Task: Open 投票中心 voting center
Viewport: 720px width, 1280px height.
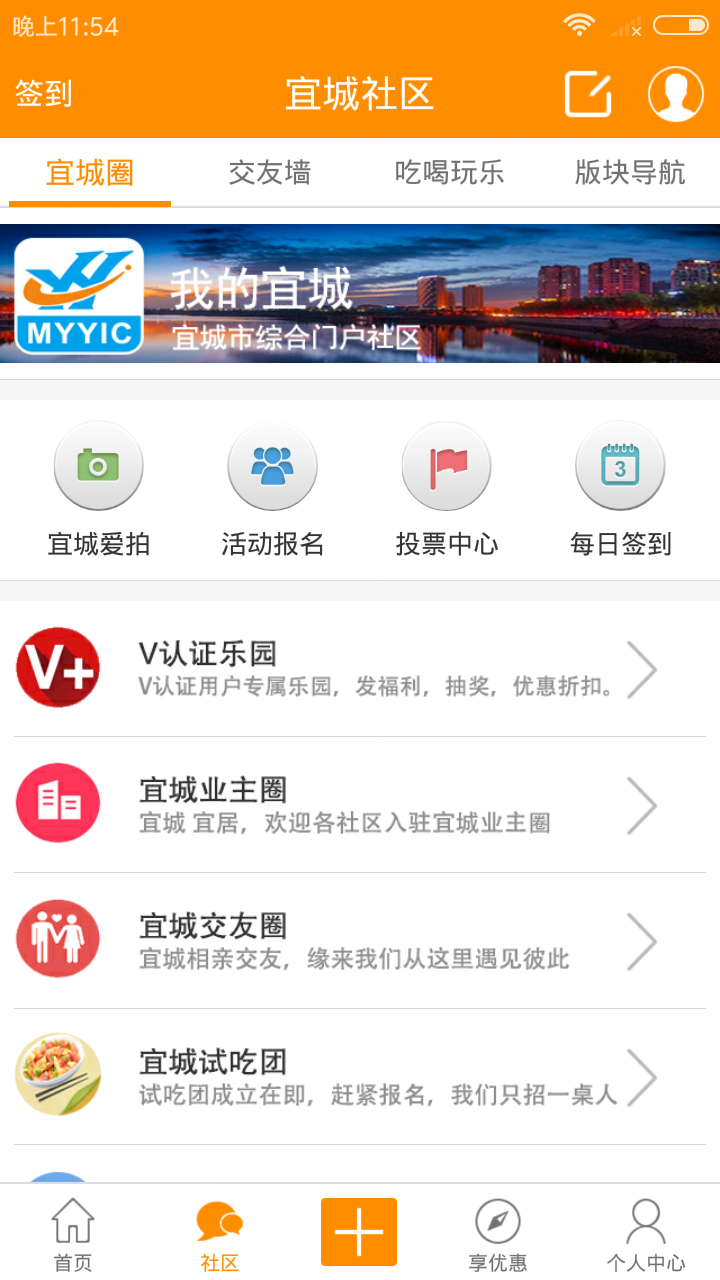Action: (446, 465)
